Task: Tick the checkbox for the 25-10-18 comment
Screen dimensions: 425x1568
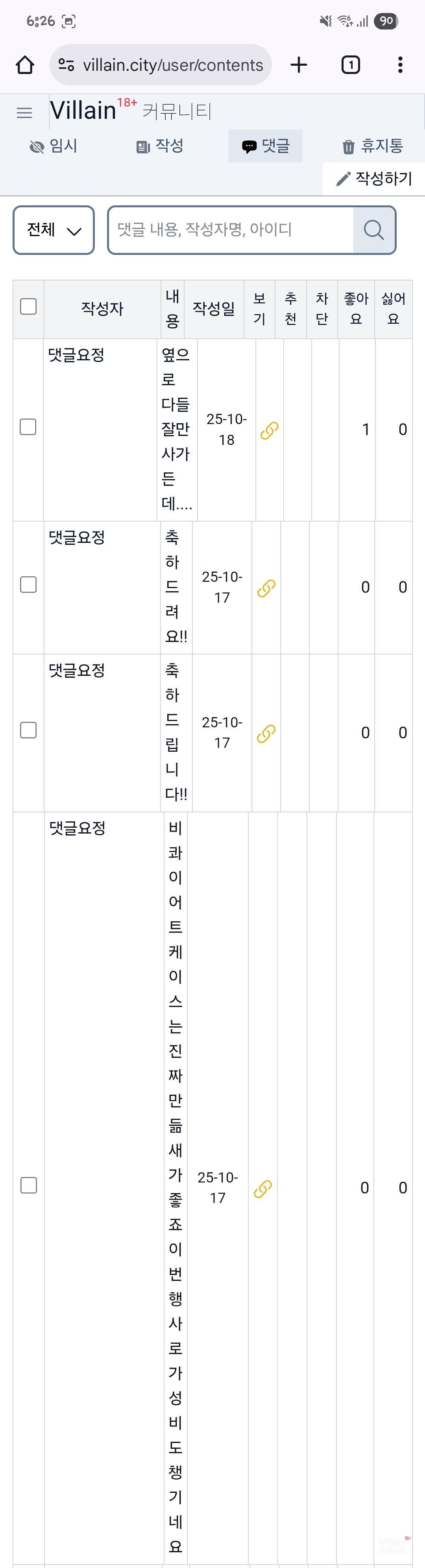Action: pyautogui.click(x=28, y=427)
